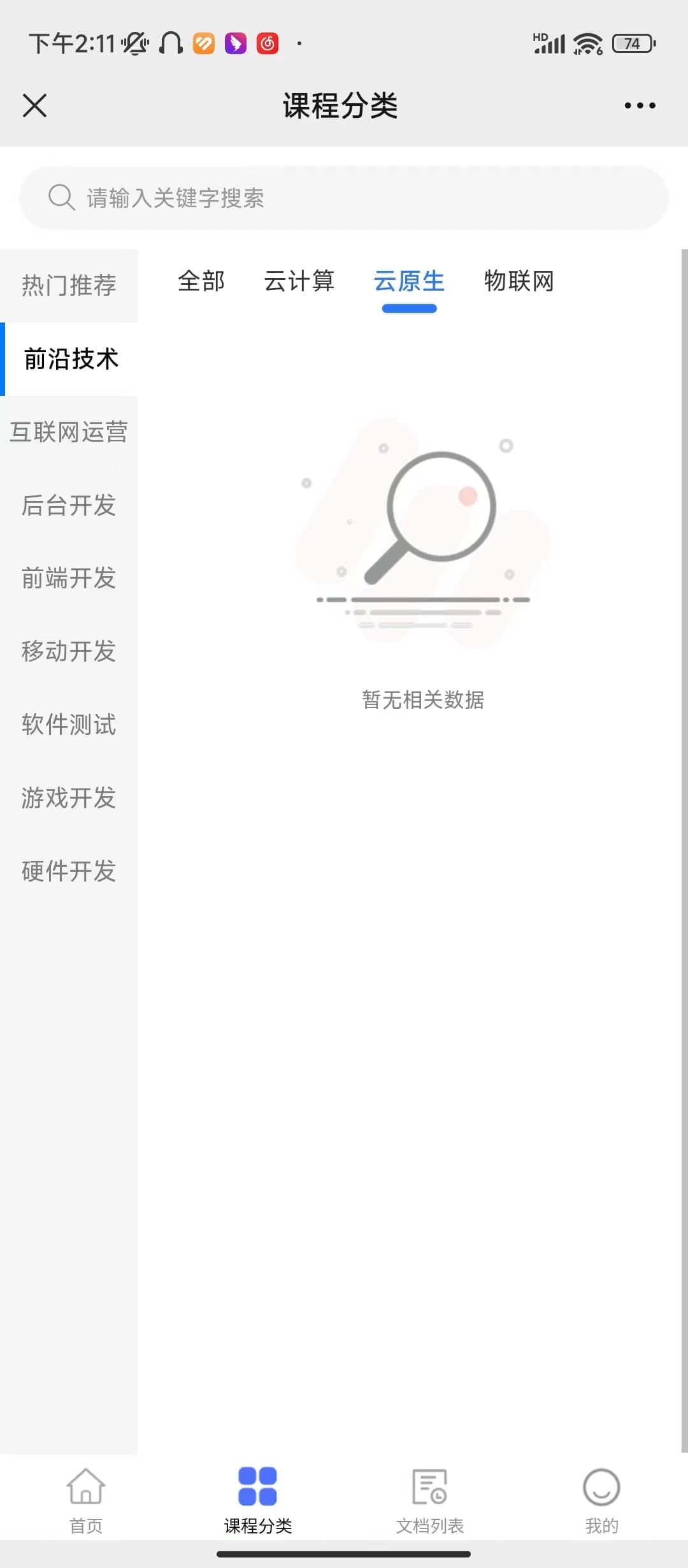Select the 游戏开发 category

coord(69,797)
